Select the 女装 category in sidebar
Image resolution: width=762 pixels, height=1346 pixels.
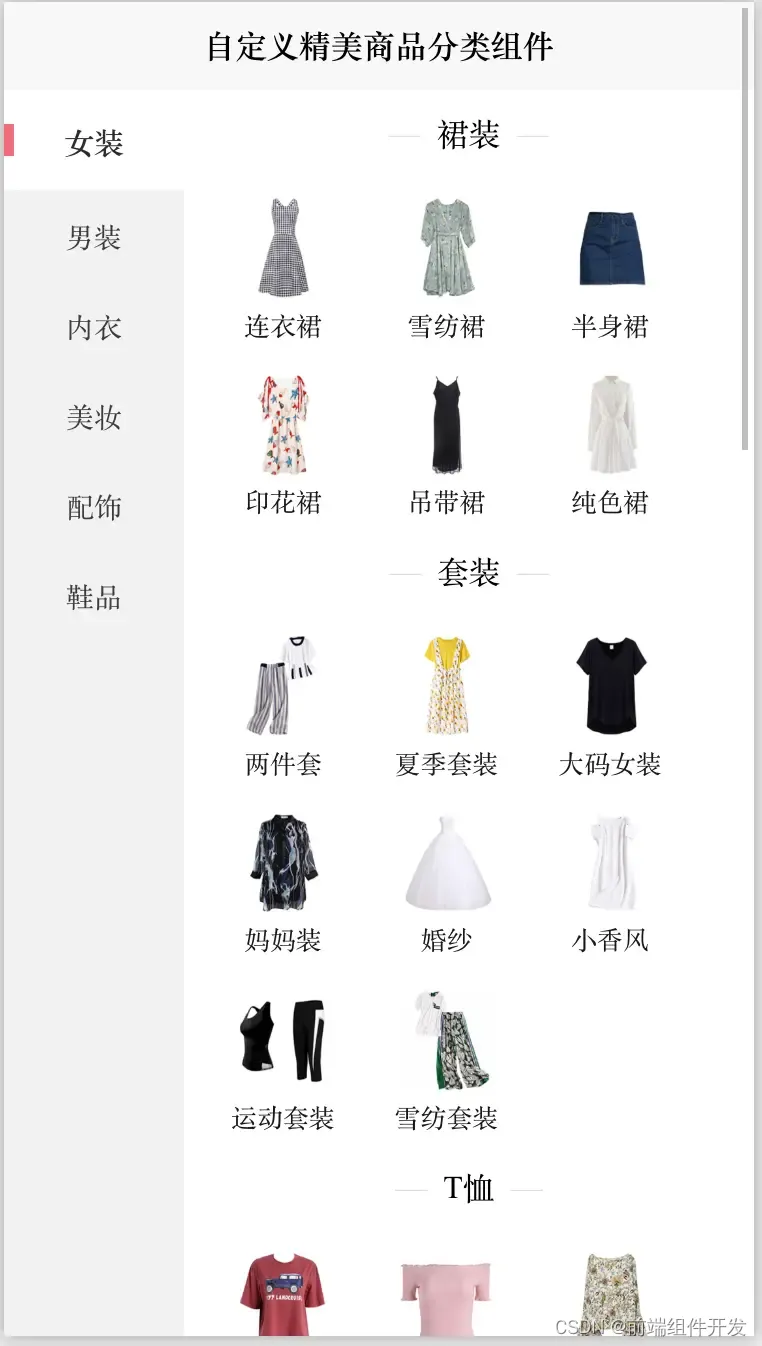[93, 143]
